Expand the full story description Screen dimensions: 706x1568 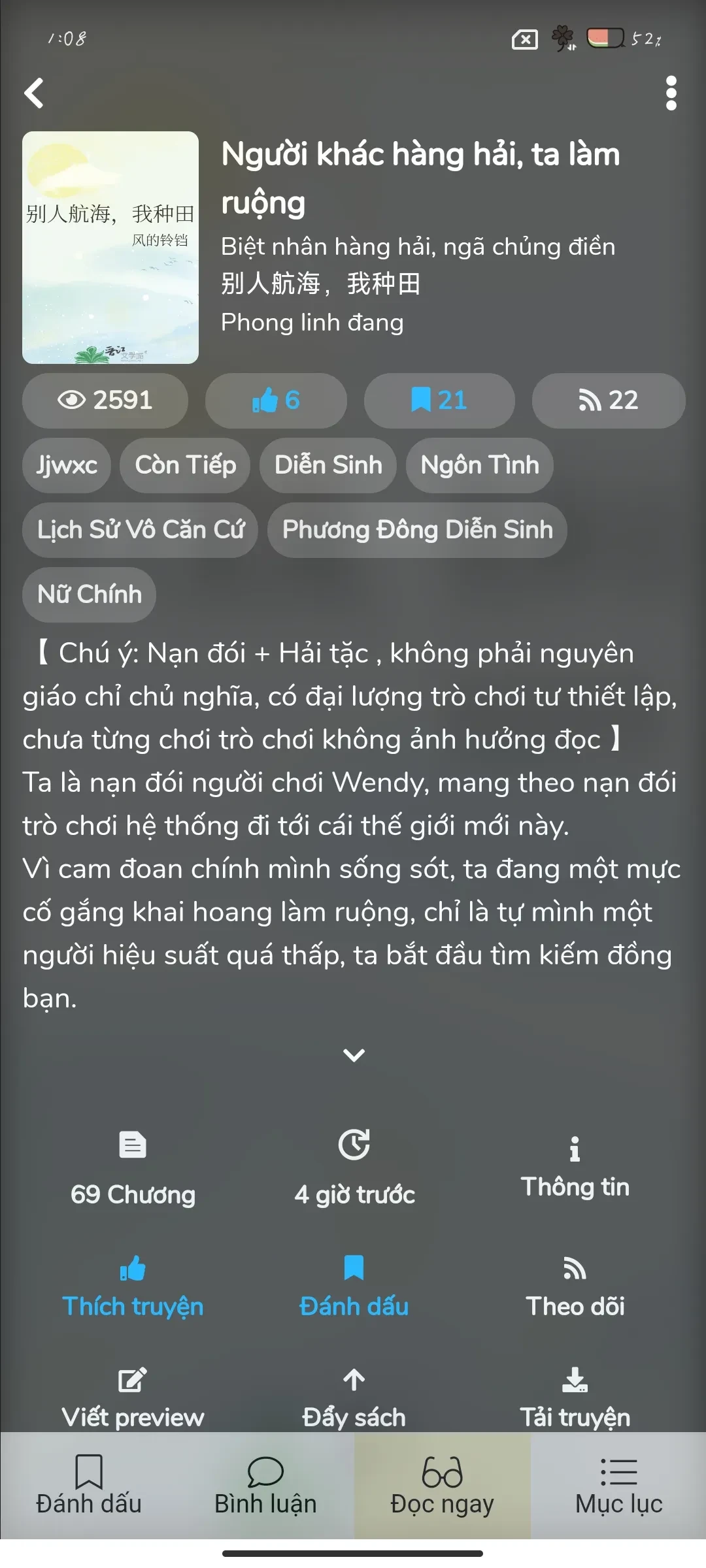pyautogui.click(x=354, y=1054)
